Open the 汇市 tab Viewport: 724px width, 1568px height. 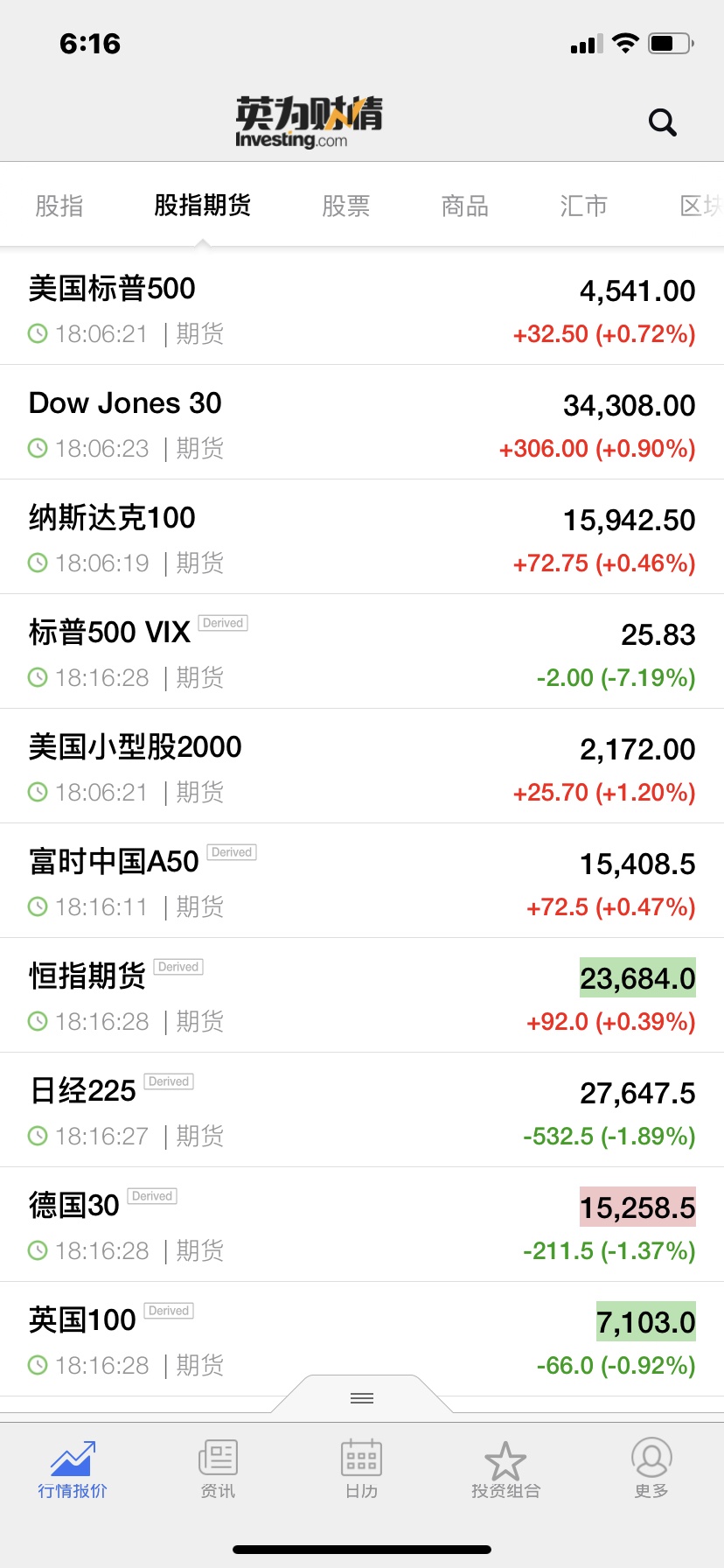click(x=584, y=206)
